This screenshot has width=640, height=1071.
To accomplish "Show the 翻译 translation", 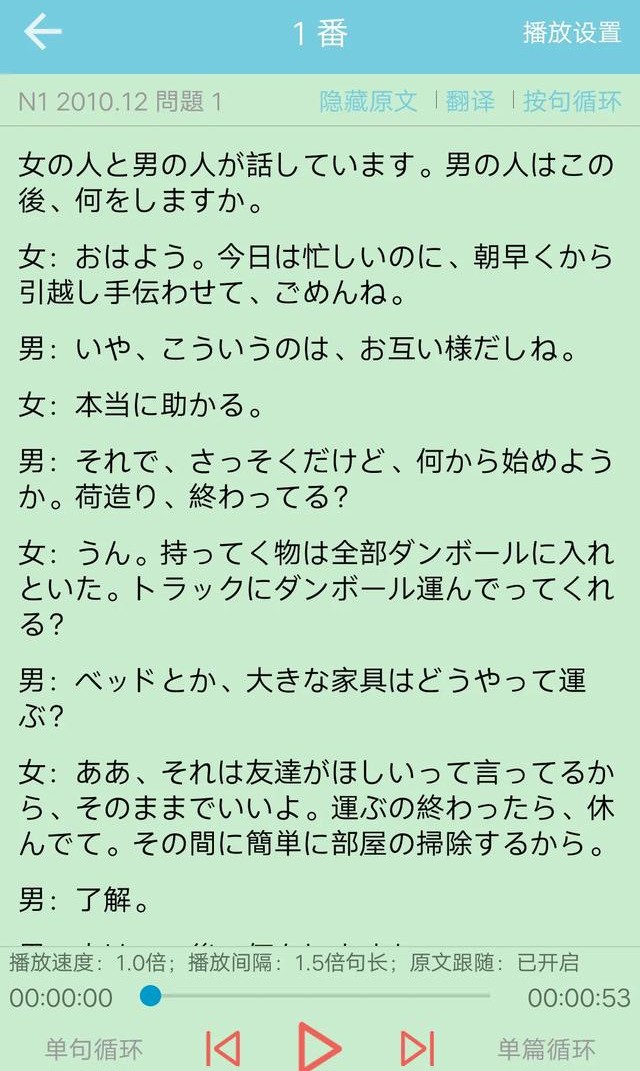I will click(470, 101).
